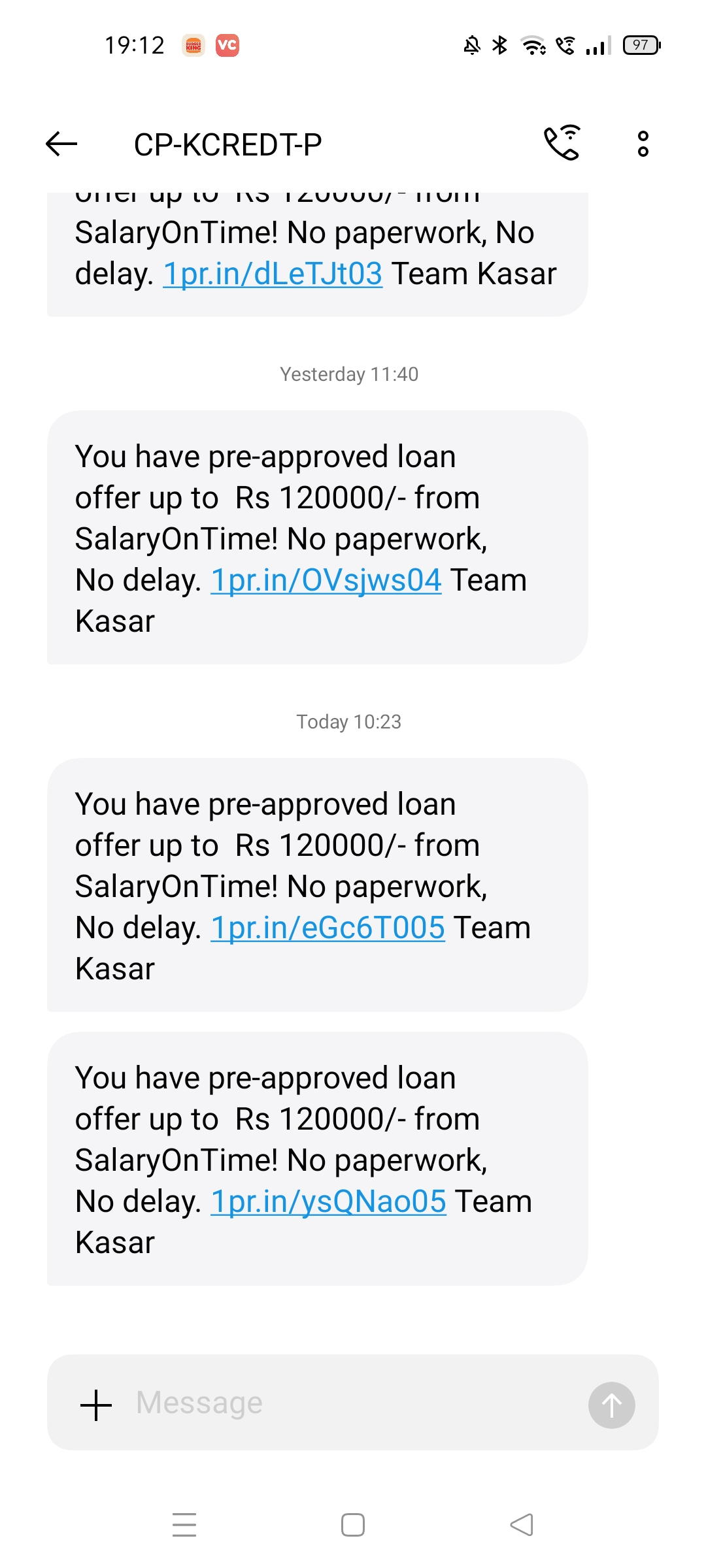Tap the plus attachment icon
The height and width of the screenshot is (1568, 706).
tap(96, 1405)
